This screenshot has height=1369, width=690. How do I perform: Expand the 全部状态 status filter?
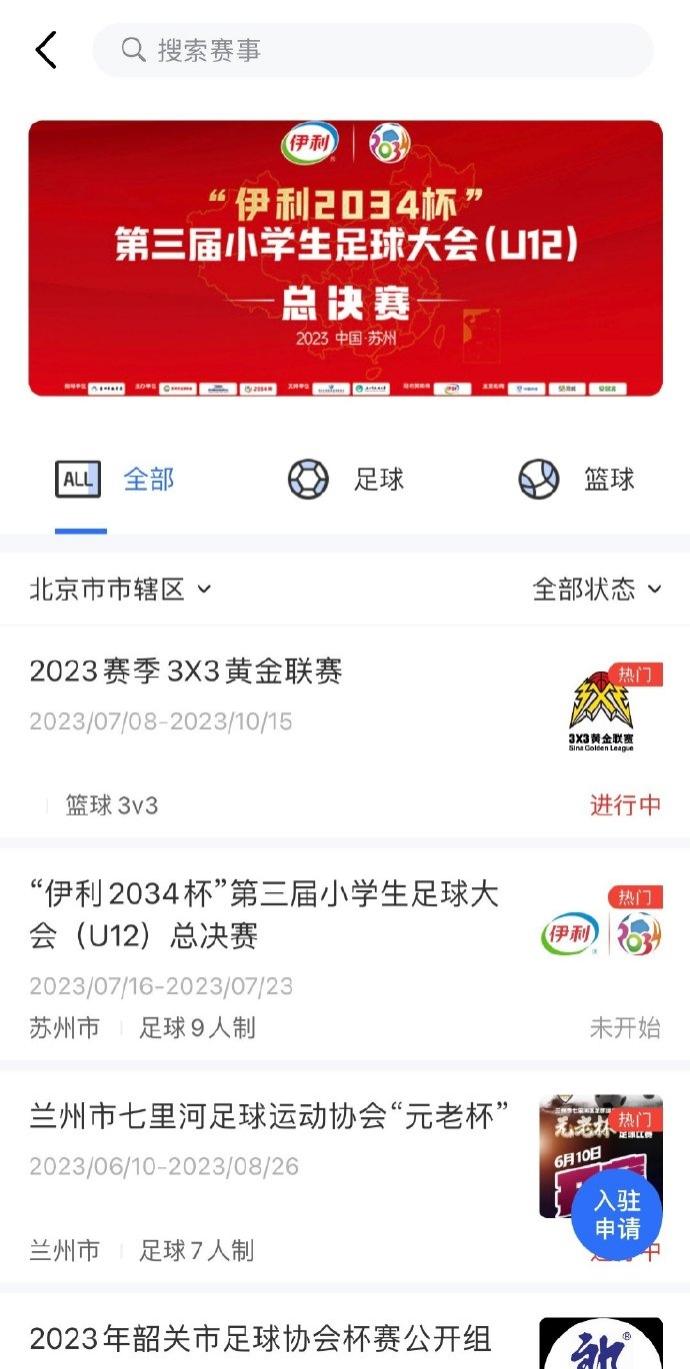597,590
